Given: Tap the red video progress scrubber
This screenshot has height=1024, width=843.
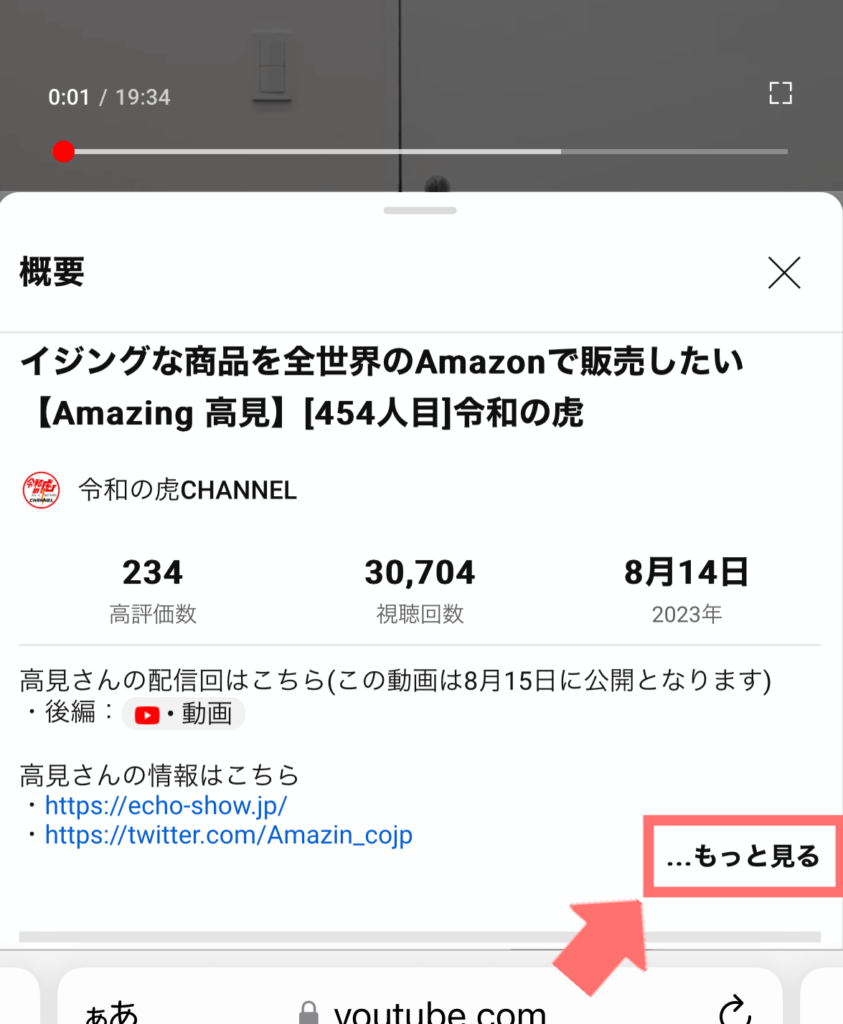Looking at the screenshot, I should tap(64, 152).
